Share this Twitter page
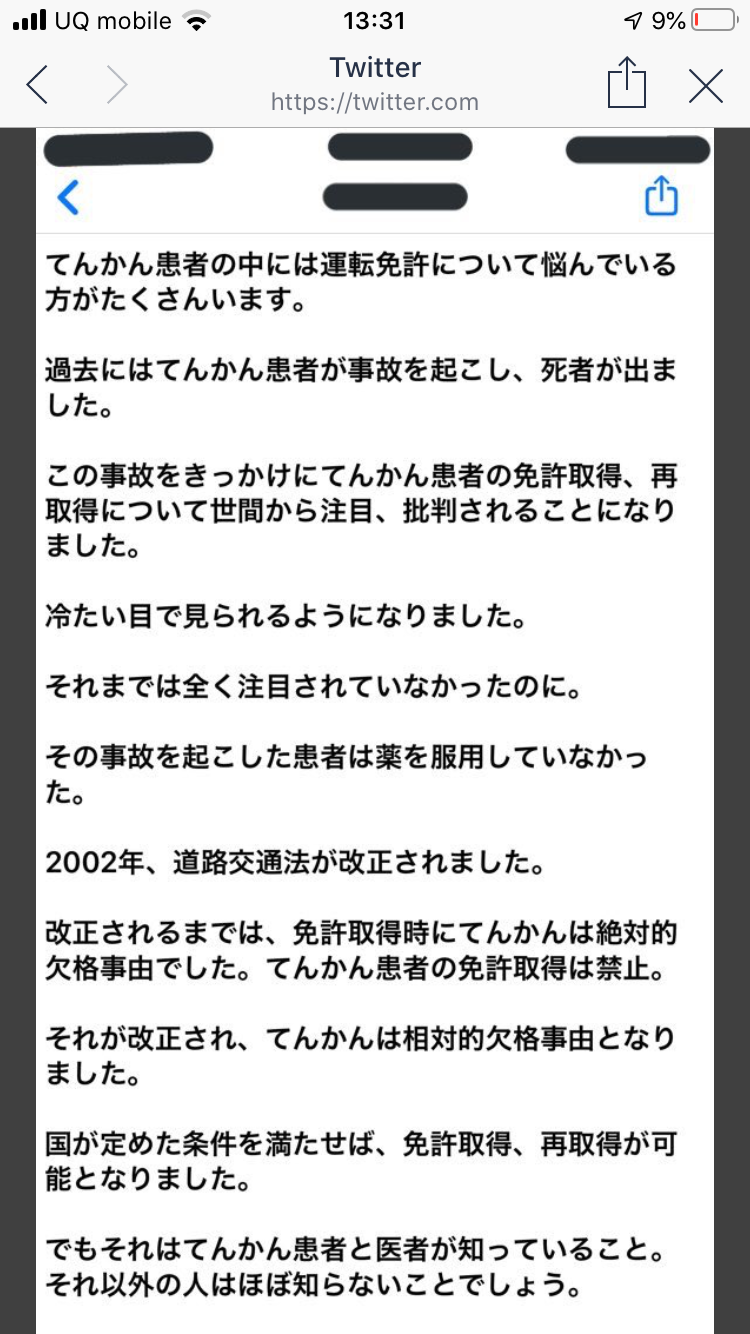The height and width of the screenshot is (1334, 750). (627, 82)
